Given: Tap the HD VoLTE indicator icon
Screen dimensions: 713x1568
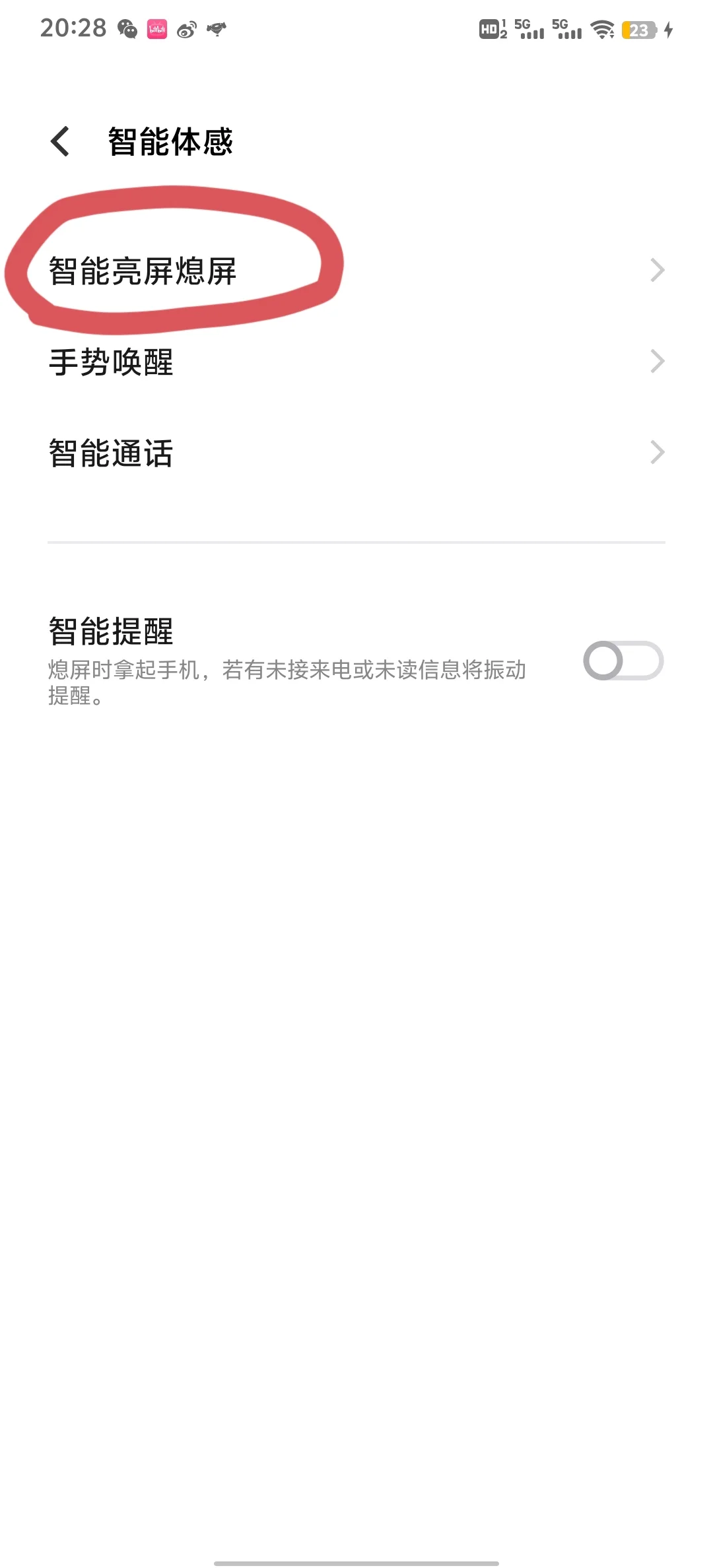Looking at the screenshot, I should (490, 30).
